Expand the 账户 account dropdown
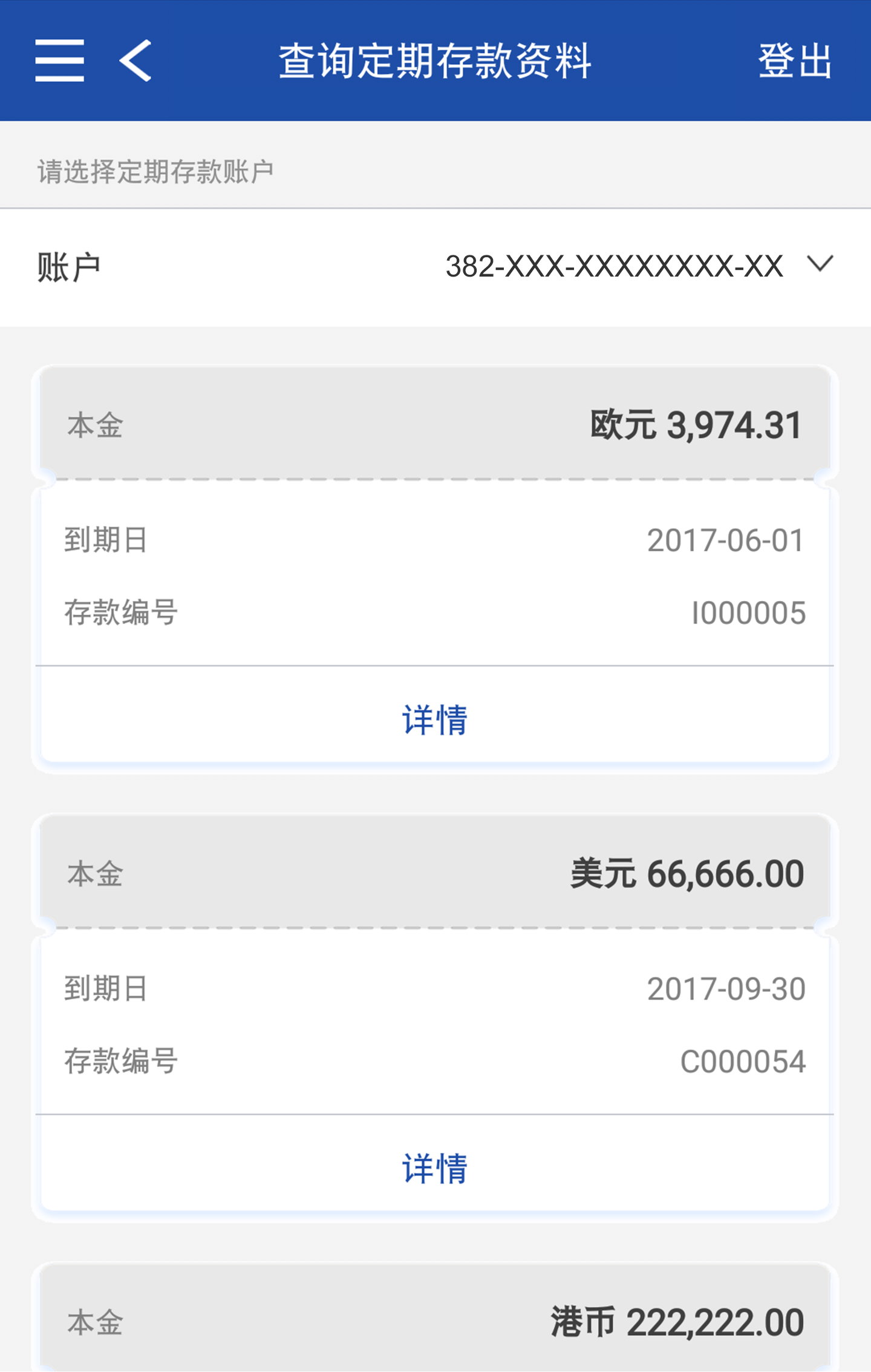Image resolution: width=871 pixels, height=1372 pixels. tap(820, 265)
